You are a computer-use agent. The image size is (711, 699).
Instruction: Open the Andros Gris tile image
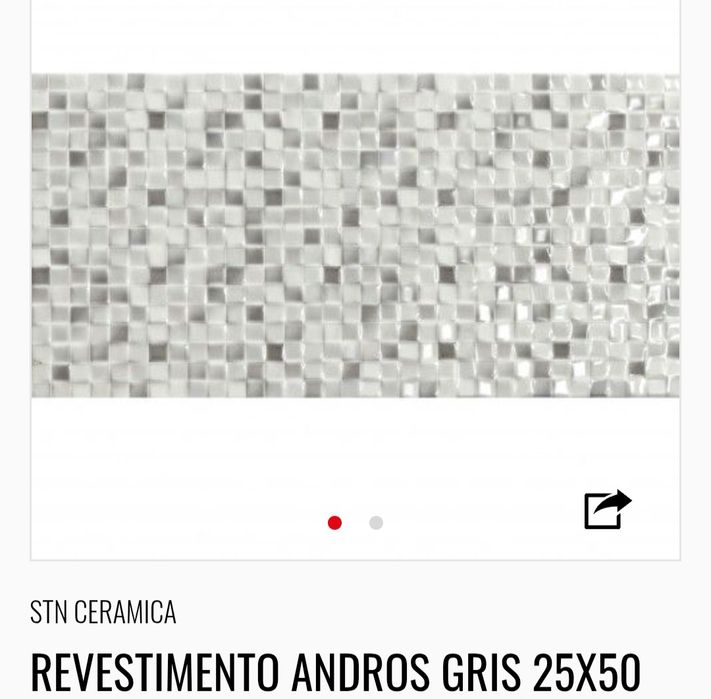tap(355, 236)
